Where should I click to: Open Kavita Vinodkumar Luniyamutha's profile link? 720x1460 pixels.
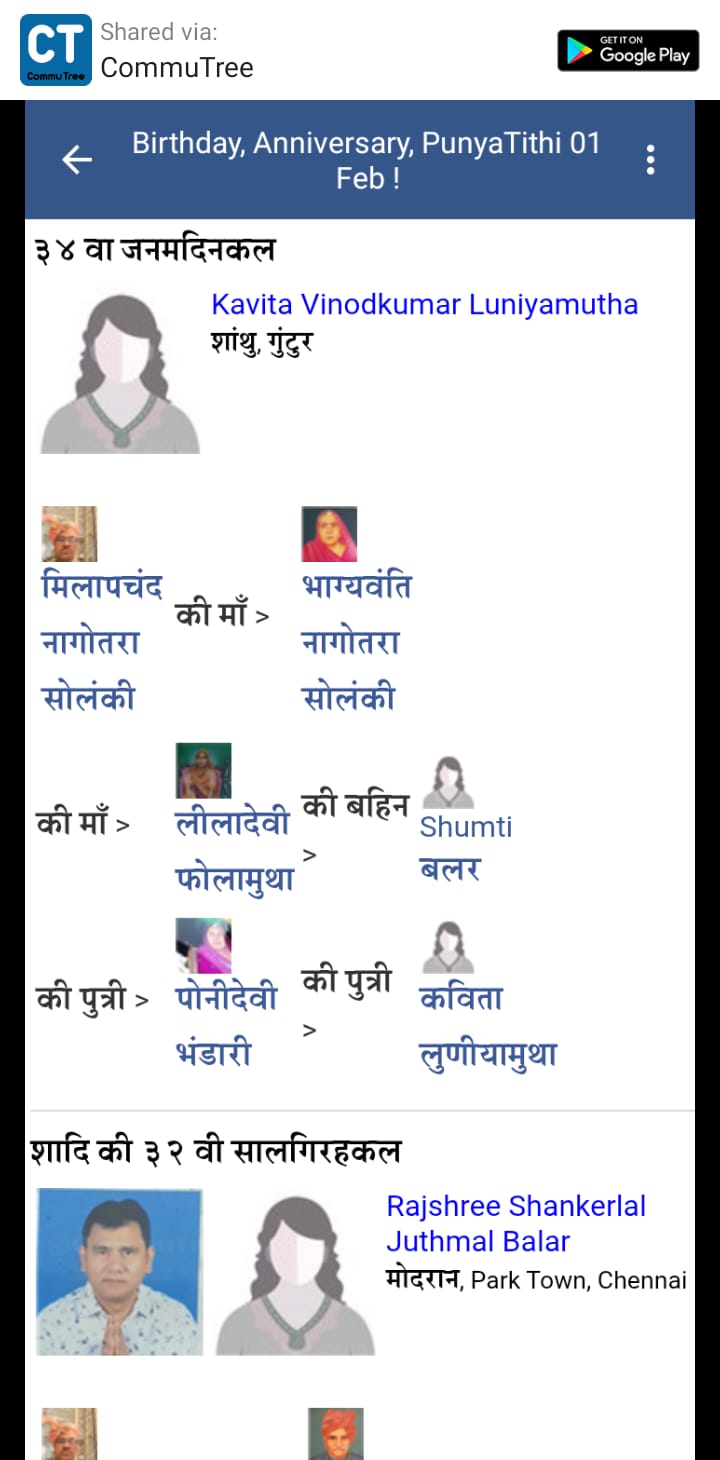click(424, 304)
